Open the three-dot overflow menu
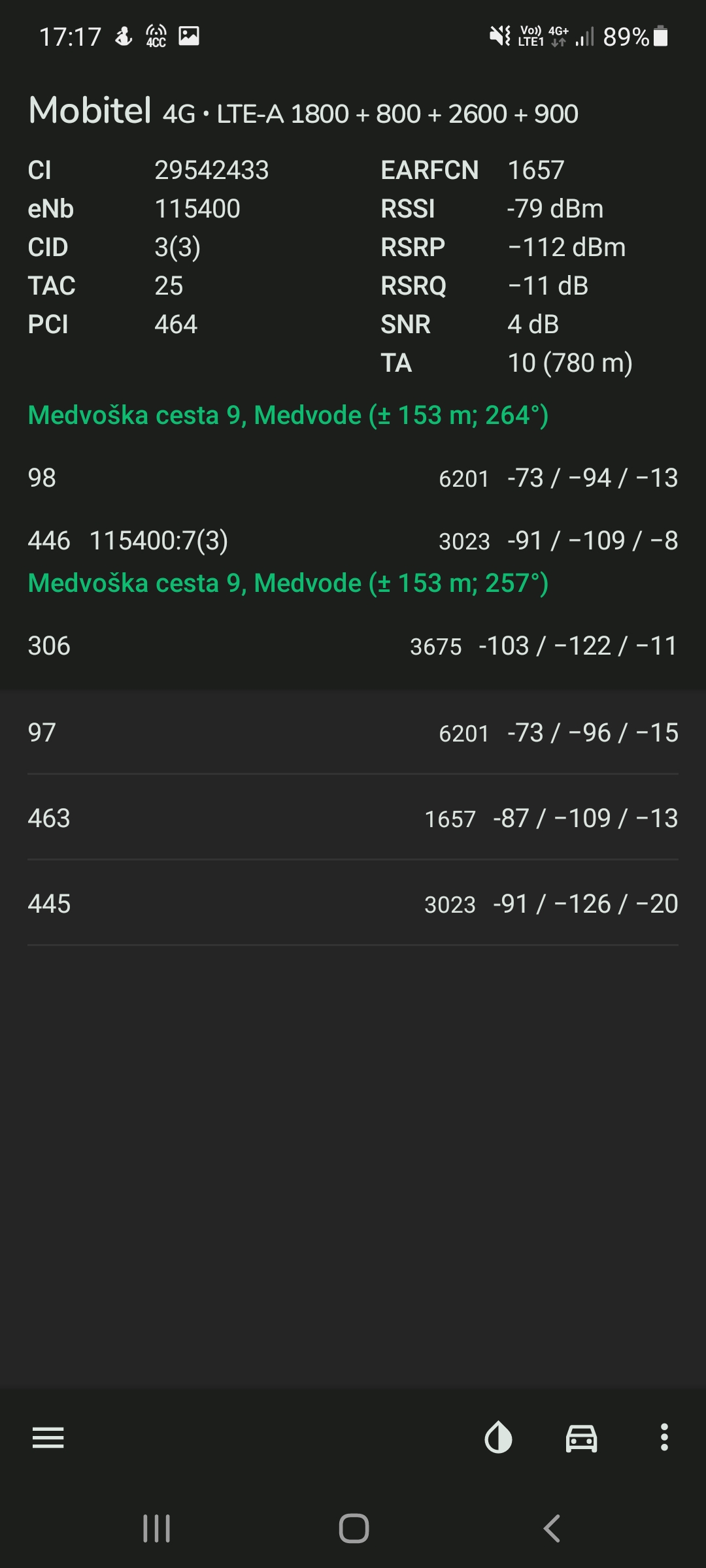 click(664, 1438)
